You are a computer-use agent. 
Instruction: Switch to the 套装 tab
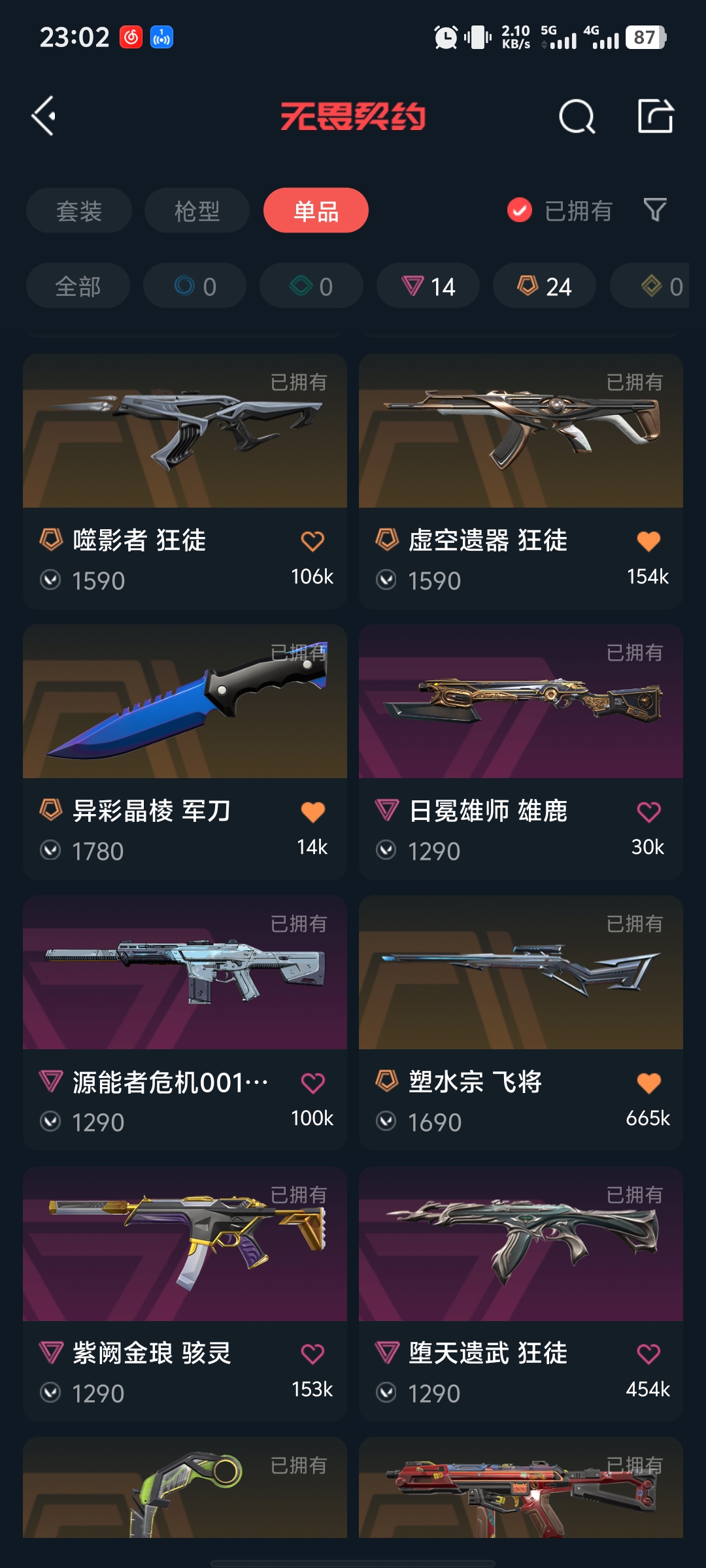tap(79, 210)
